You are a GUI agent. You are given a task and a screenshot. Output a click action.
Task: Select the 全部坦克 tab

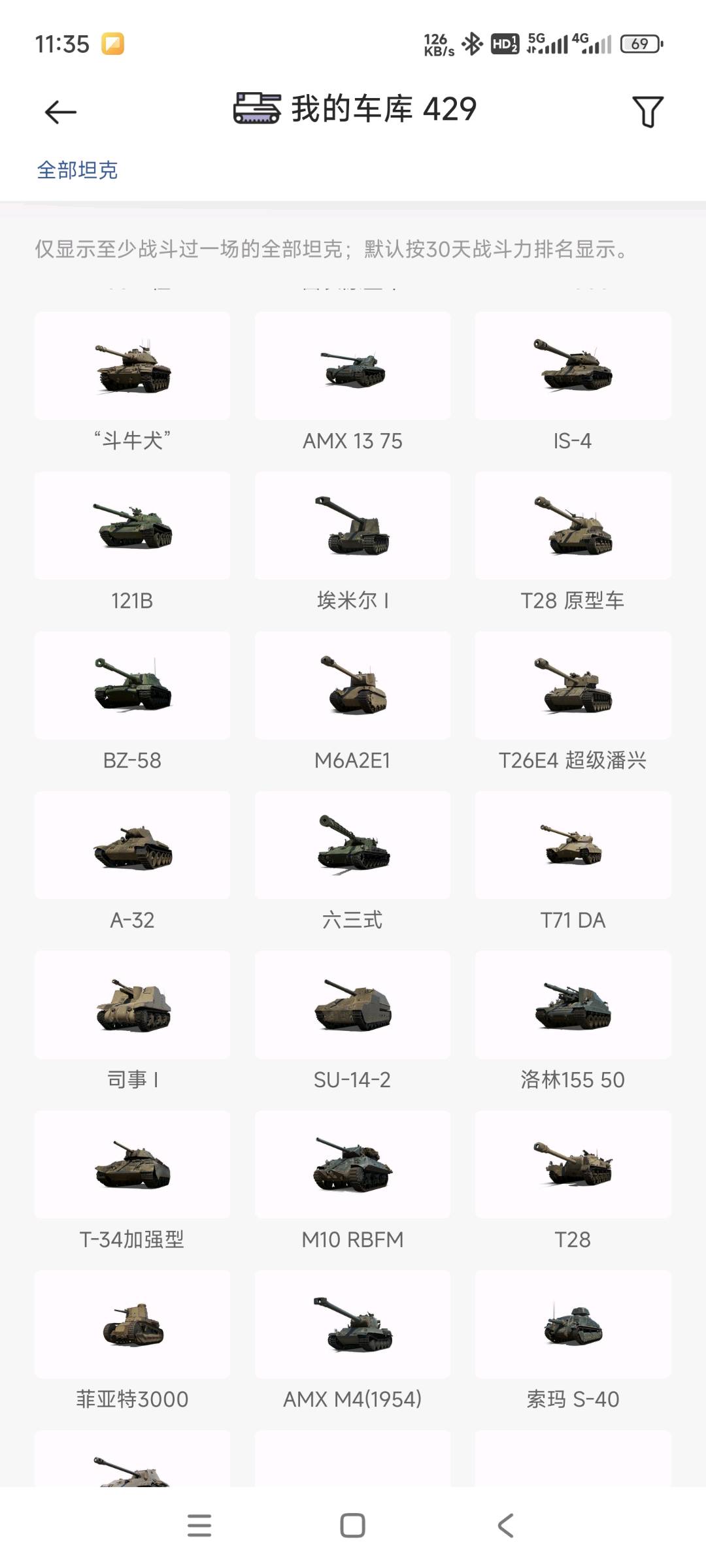(77, 170)
